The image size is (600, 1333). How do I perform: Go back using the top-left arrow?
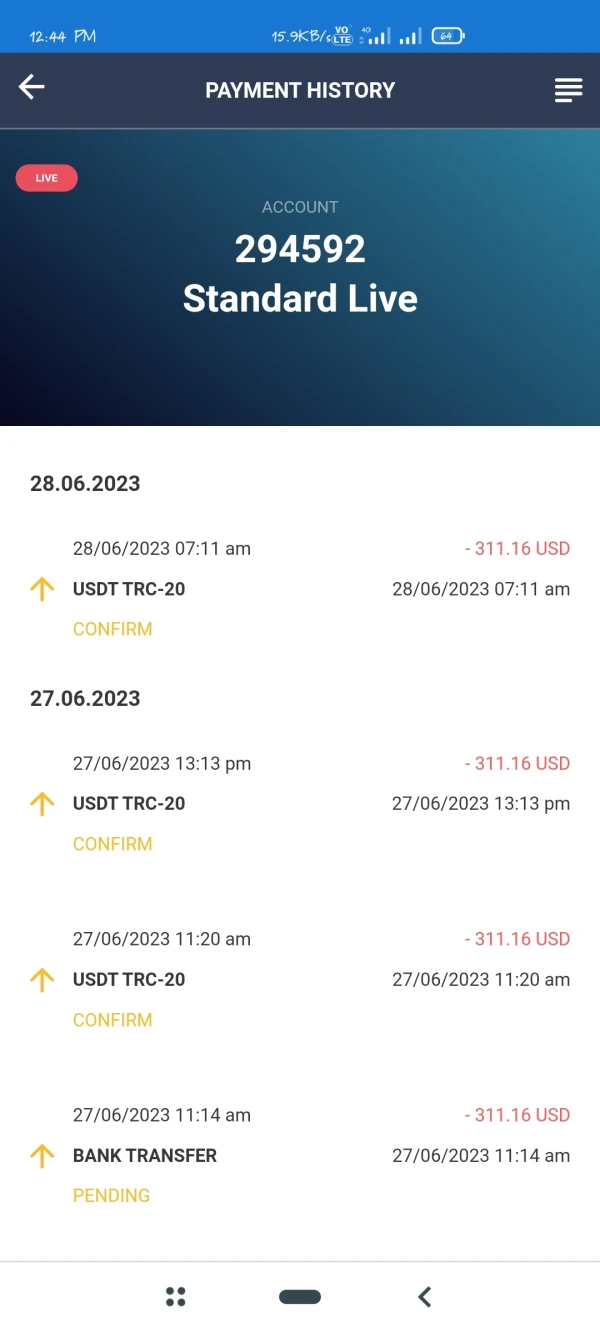click(x=32, y=88)
